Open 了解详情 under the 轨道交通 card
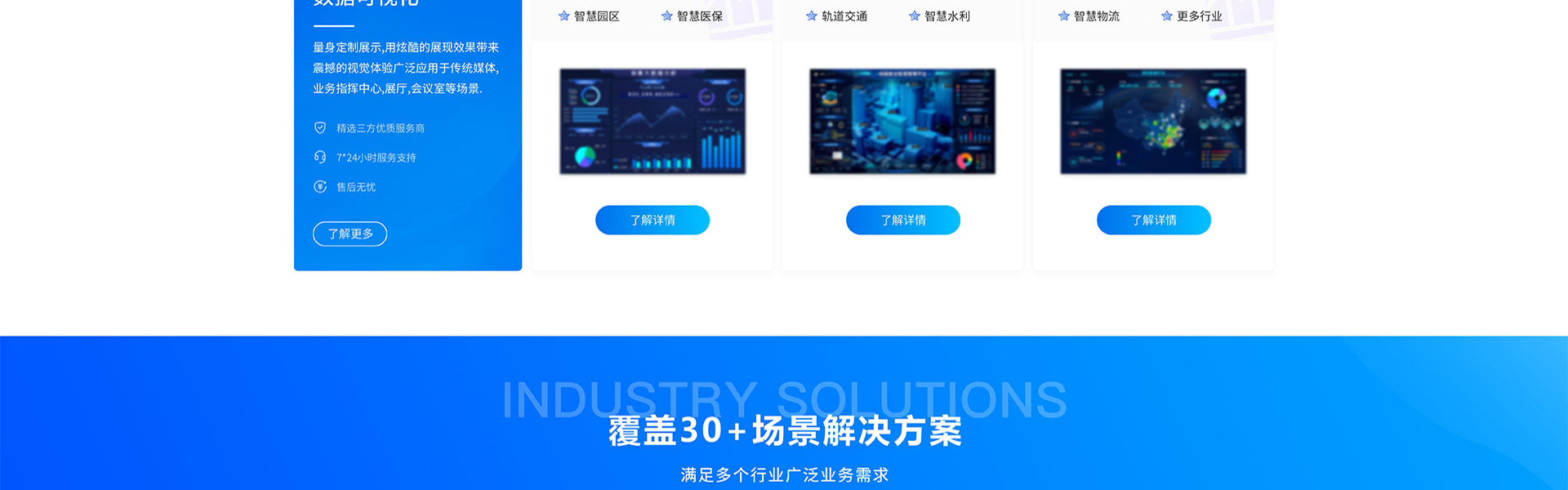 (902, 220)
